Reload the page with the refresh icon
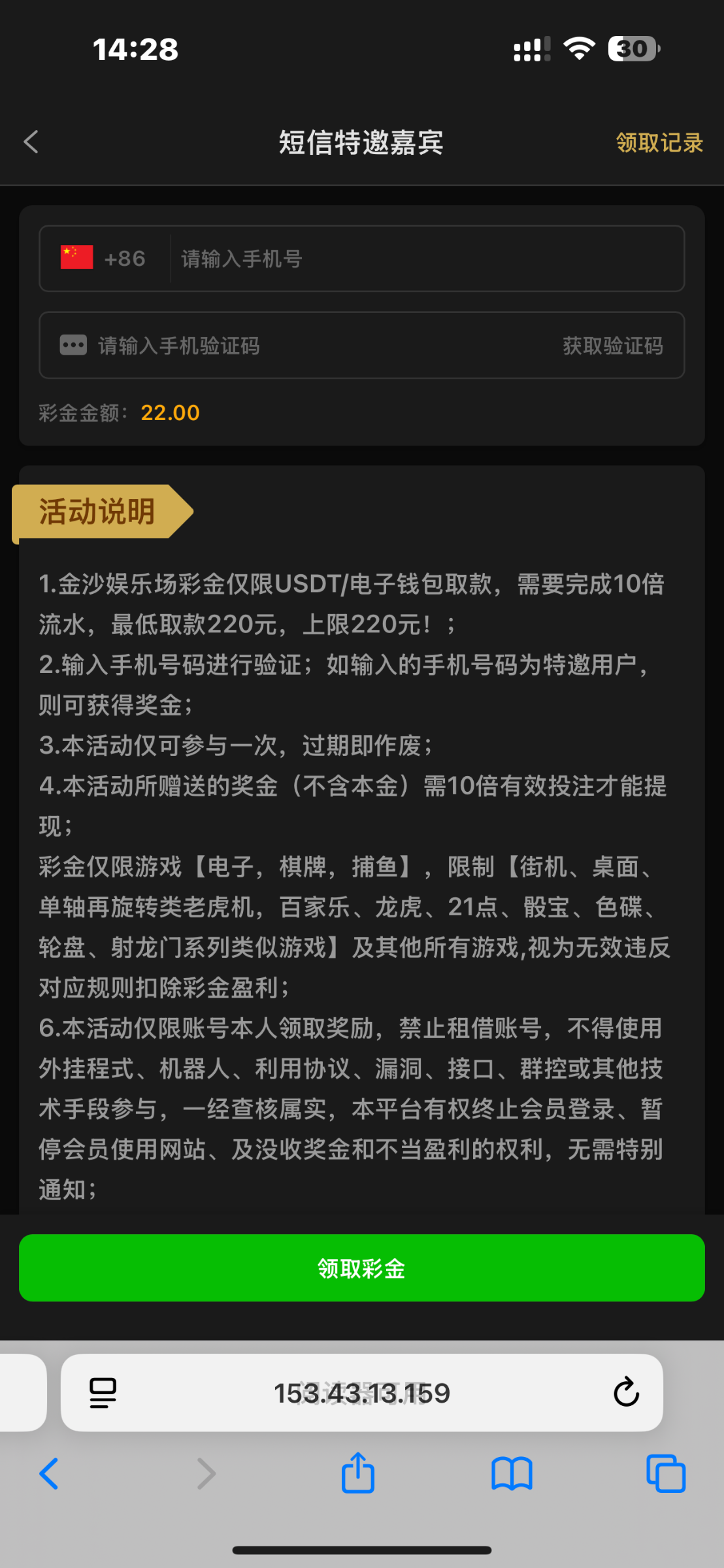724x1568 pixels. 625,1392
